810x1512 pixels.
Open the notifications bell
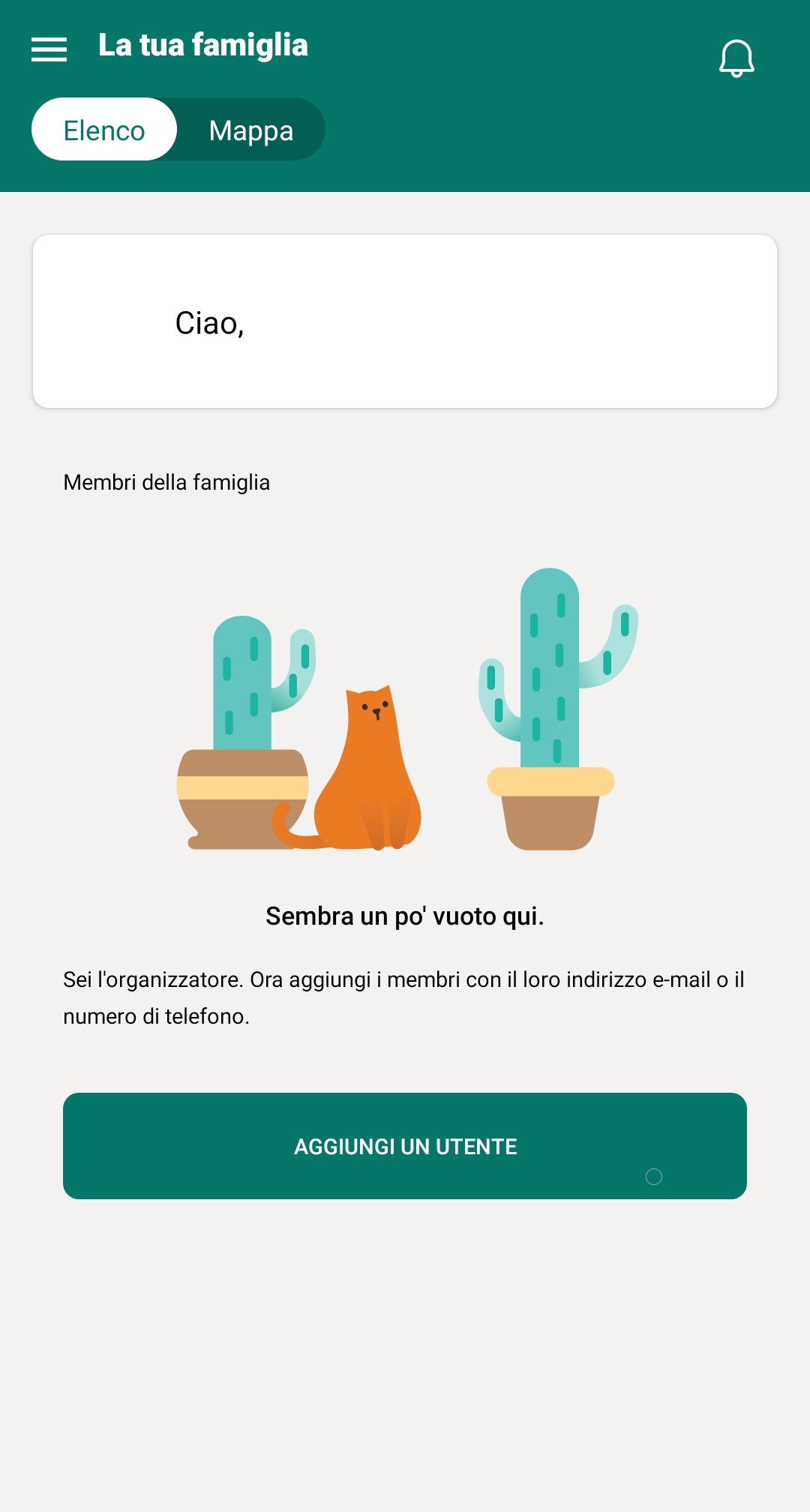[x=736, y=58]
